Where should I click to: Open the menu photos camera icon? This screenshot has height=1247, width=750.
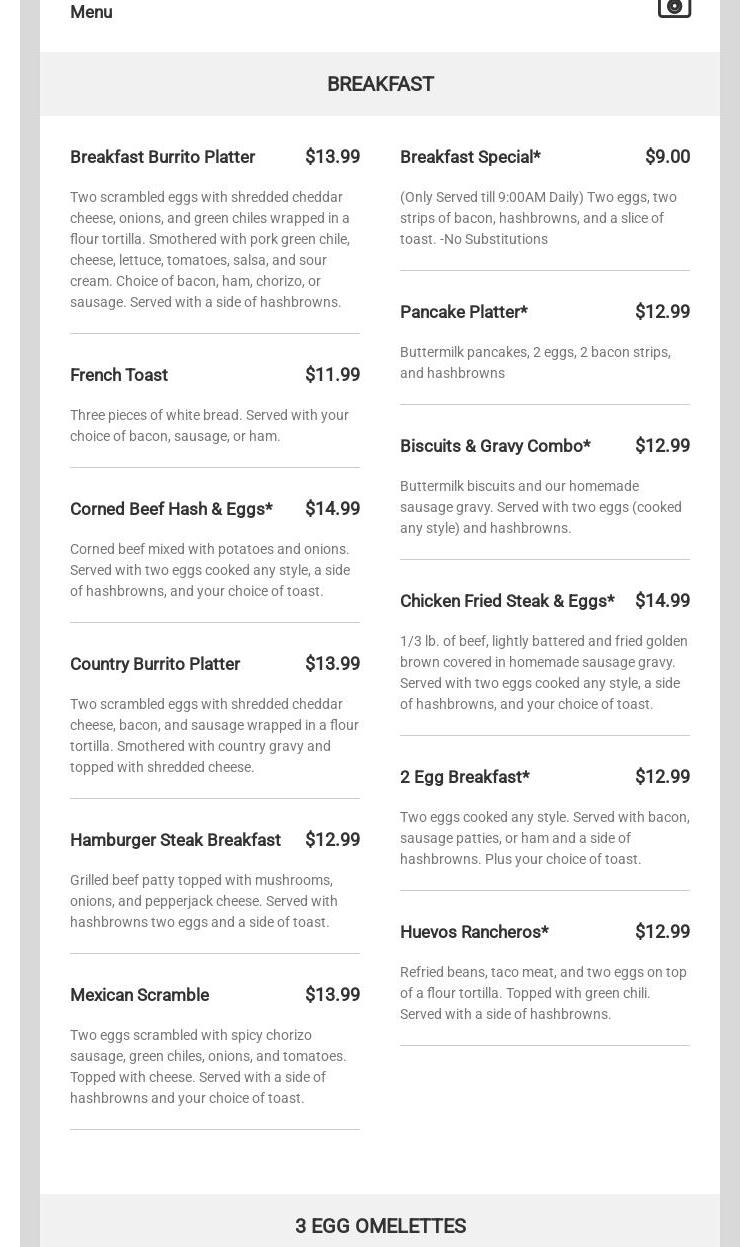tap(674, 7)
